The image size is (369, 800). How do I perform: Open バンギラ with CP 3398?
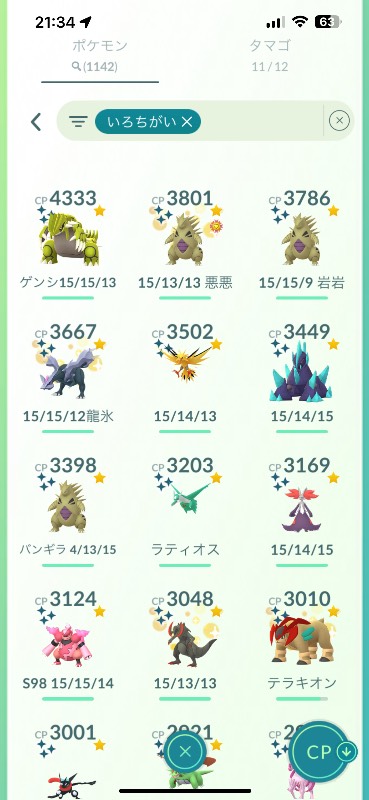(x=68, y=511)
